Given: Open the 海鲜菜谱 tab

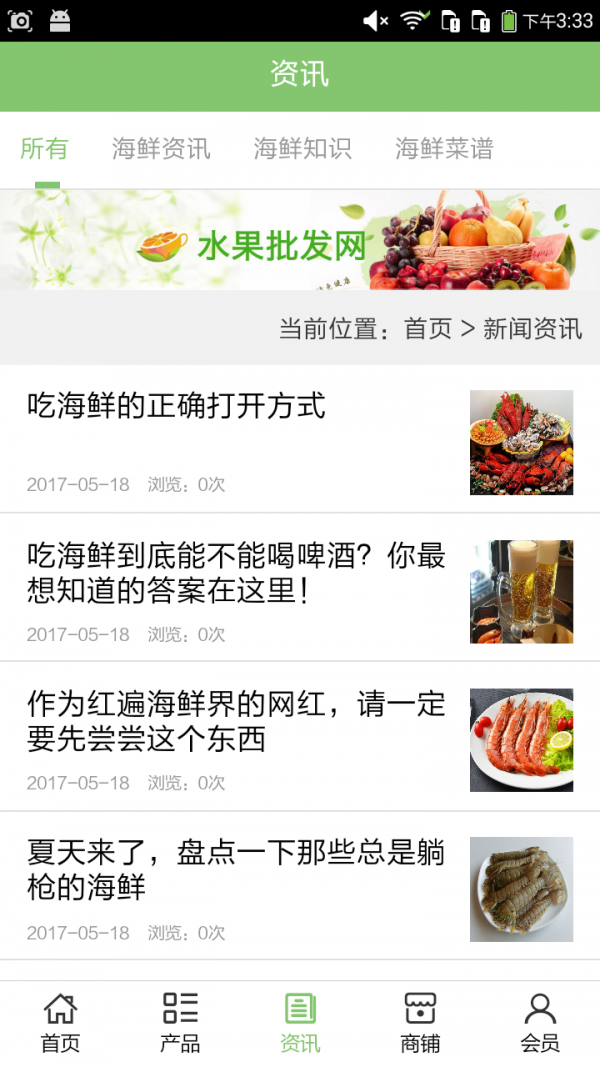Looking at the screenshot, I should click(x=444, y=150).
